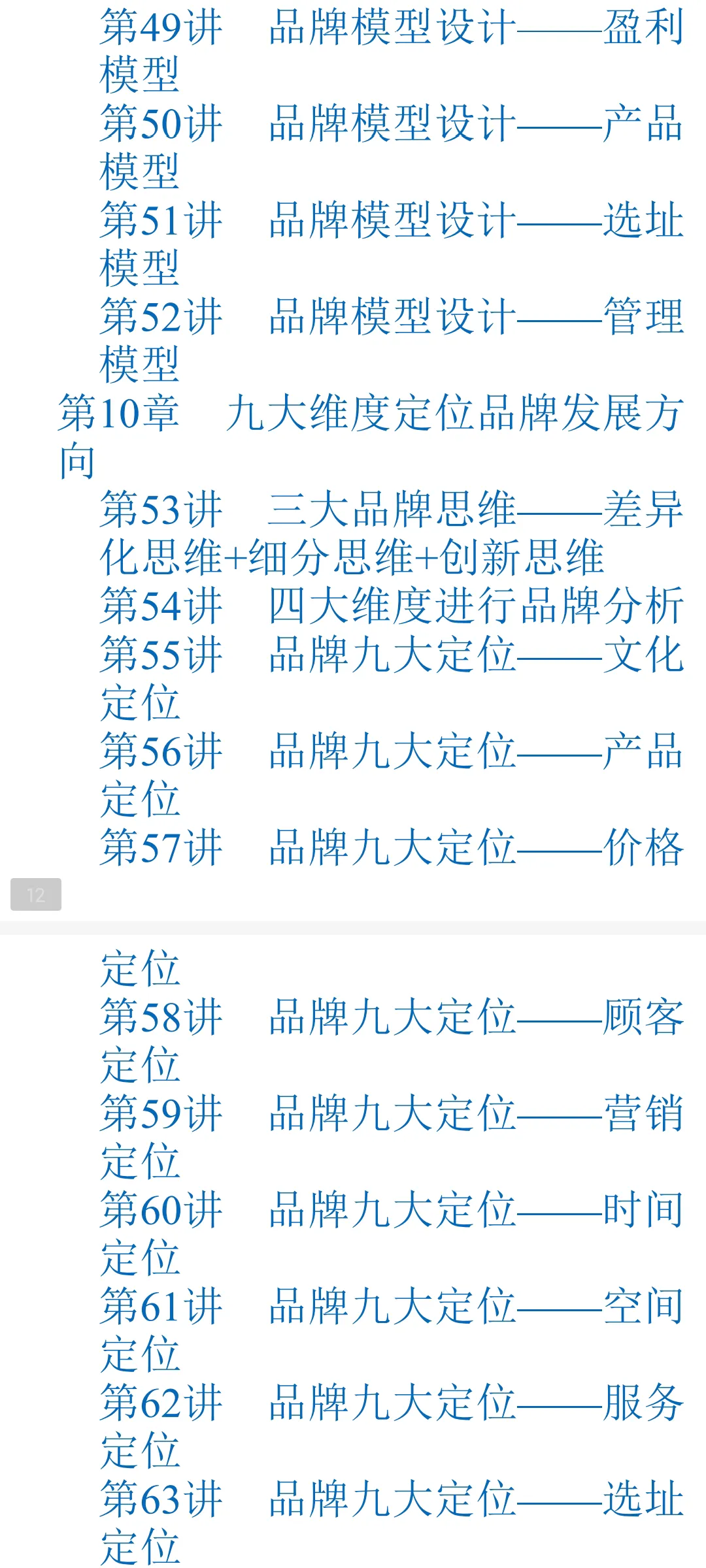
Task: Go to 第62讲 服务定位
Action: click(391, 1403)
